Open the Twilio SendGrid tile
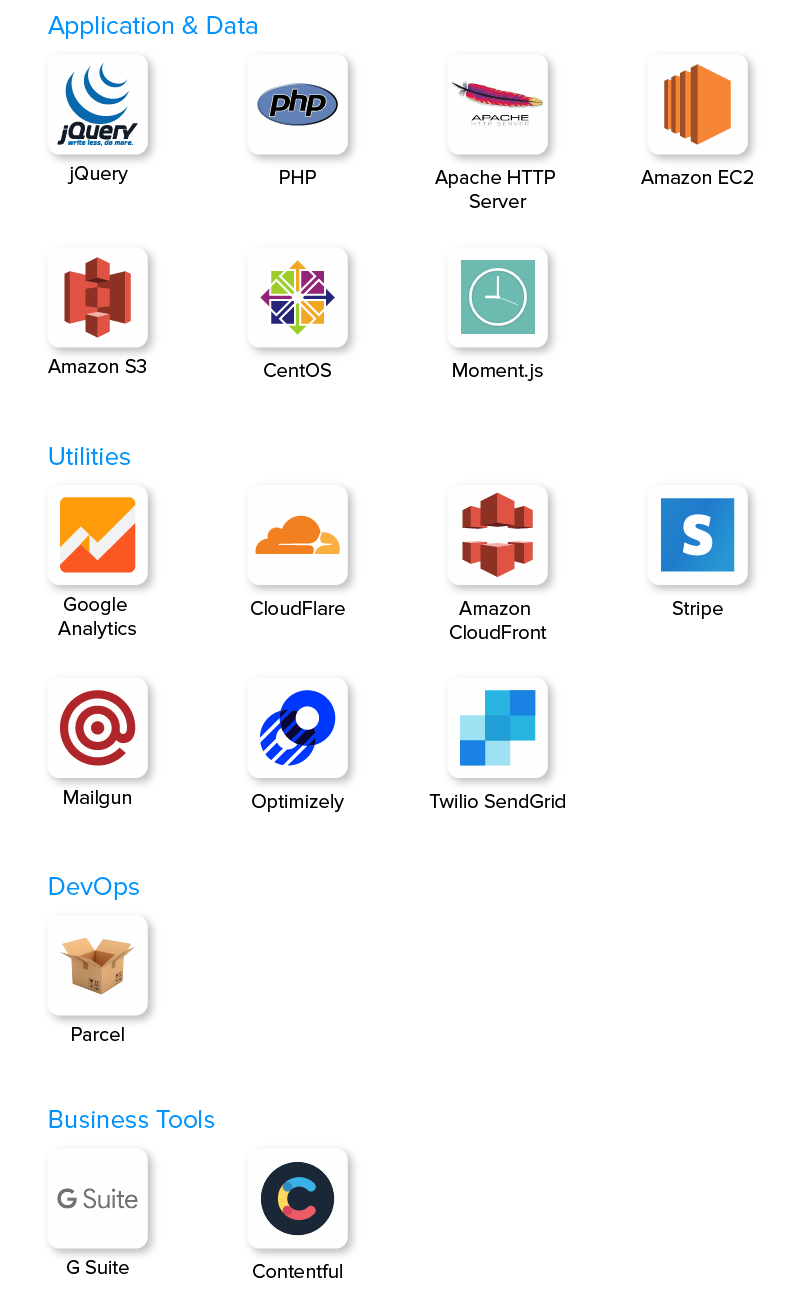Screen dimensions: 800x1295 coord(498,728)
